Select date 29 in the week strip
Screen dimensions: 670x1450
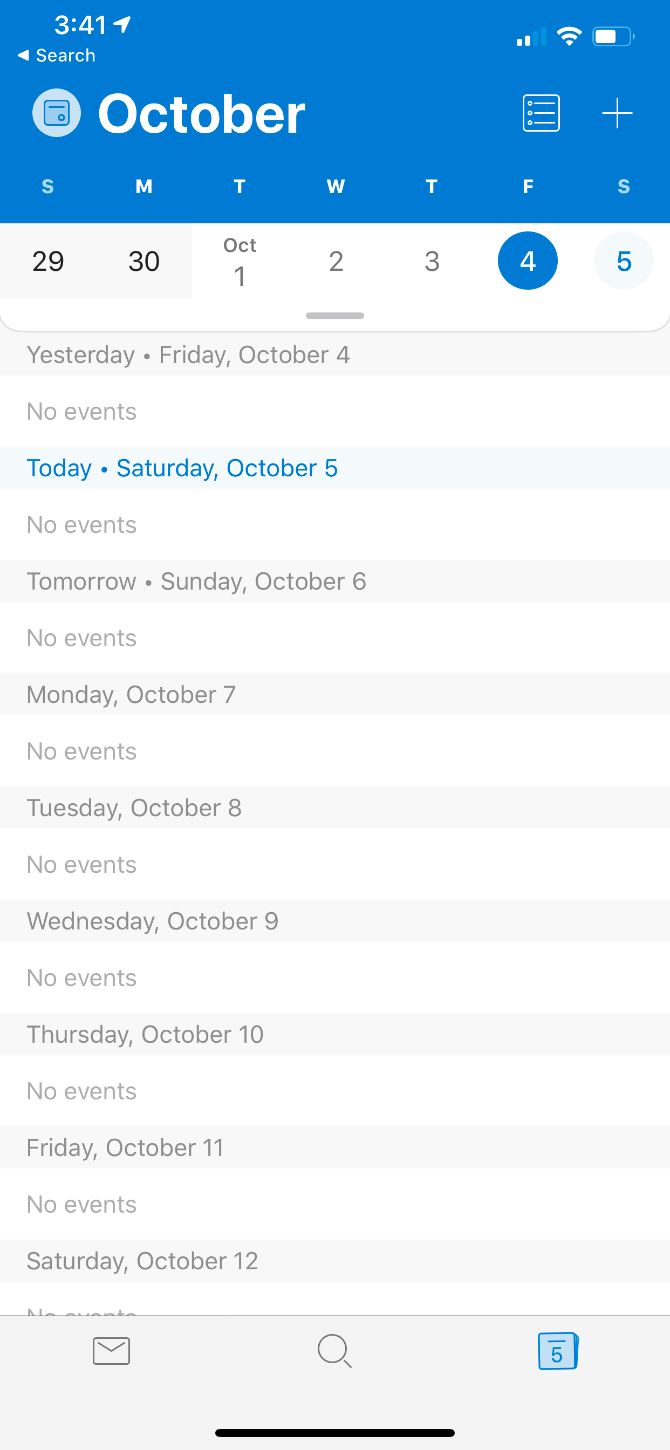[x=48, y=261]
